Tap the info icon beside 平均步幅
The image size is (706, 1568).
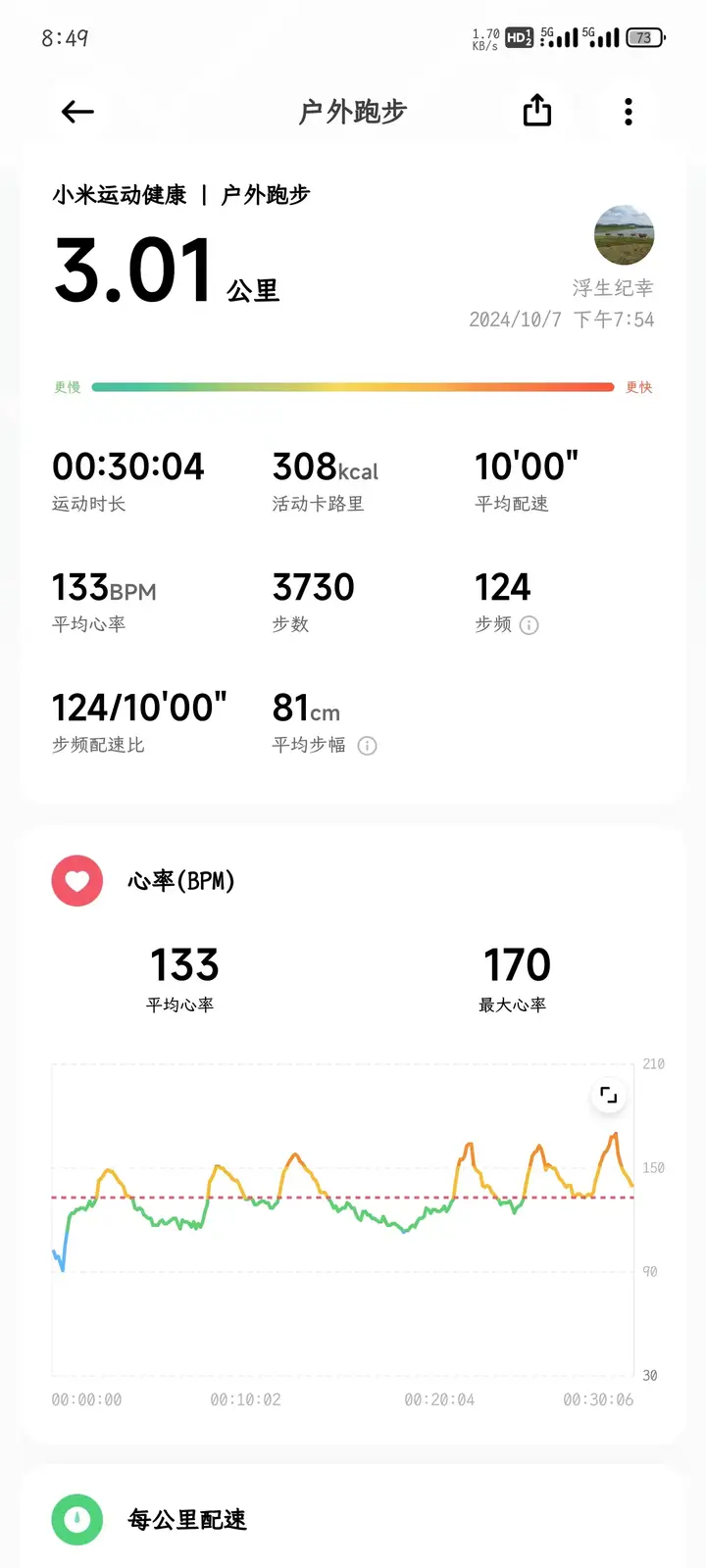point(367,746)
